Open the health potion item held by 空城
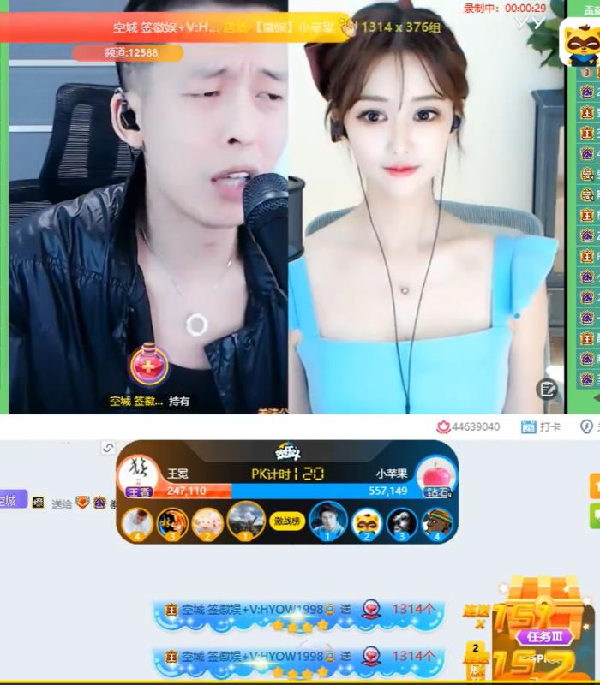The height and width of the screenshot is (685, 600). 149,367
